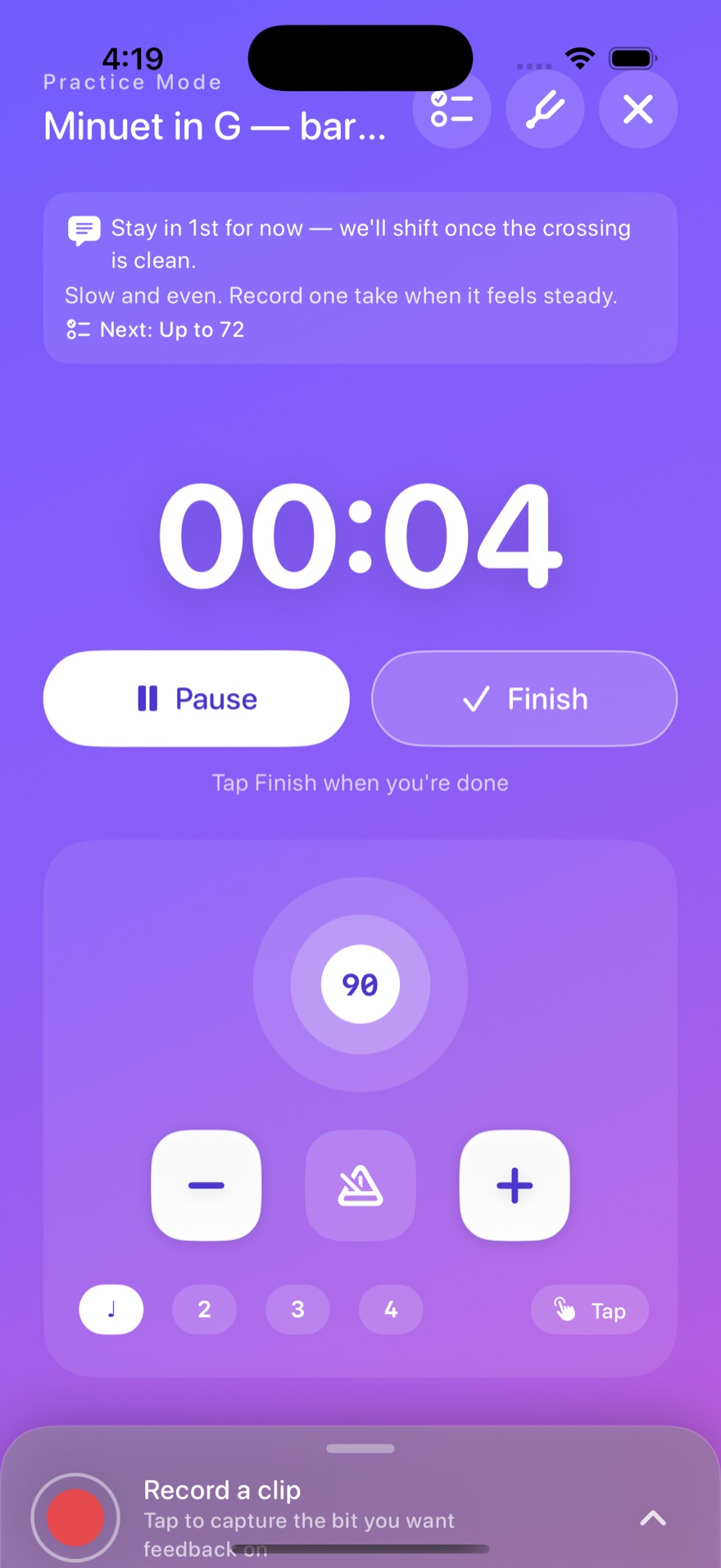721x1568 pixels.
Task: Select the quarter-note subdivision
Action: [111, 1309]
